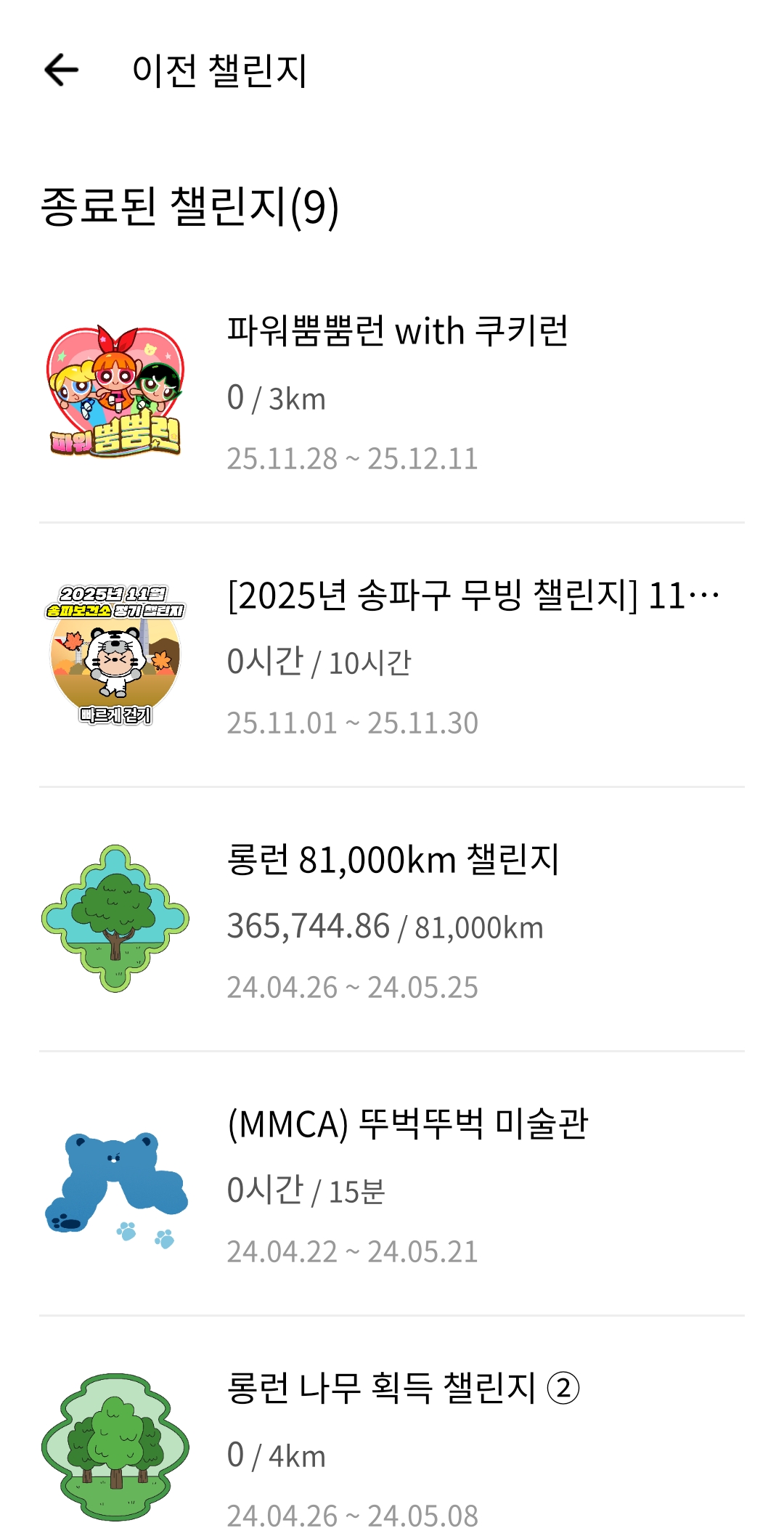Open 파워뿜뿜런 with 쿠키런 challenge

pos(392,392)
